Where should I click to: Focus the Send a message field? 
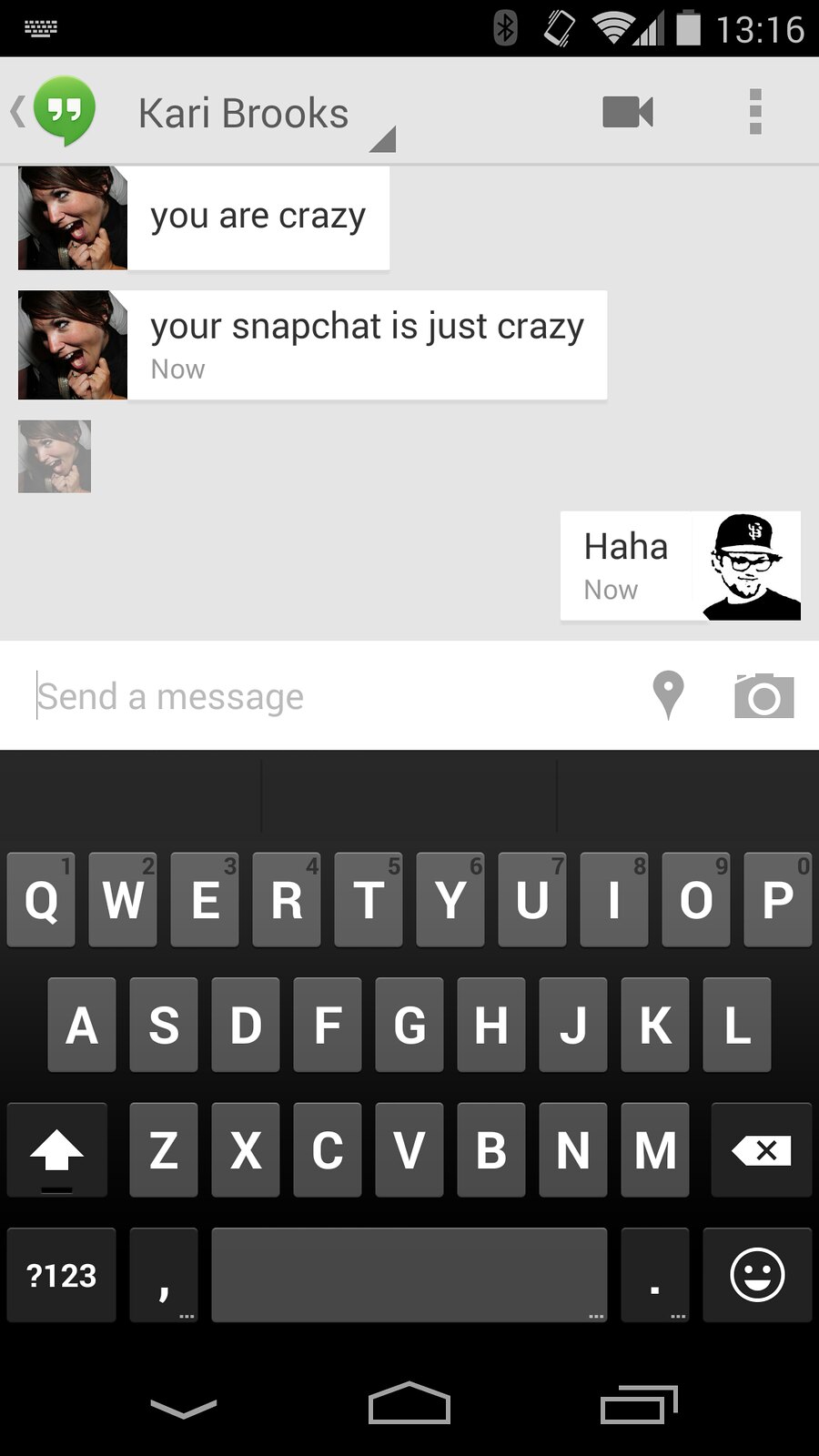tap(328, 697)
